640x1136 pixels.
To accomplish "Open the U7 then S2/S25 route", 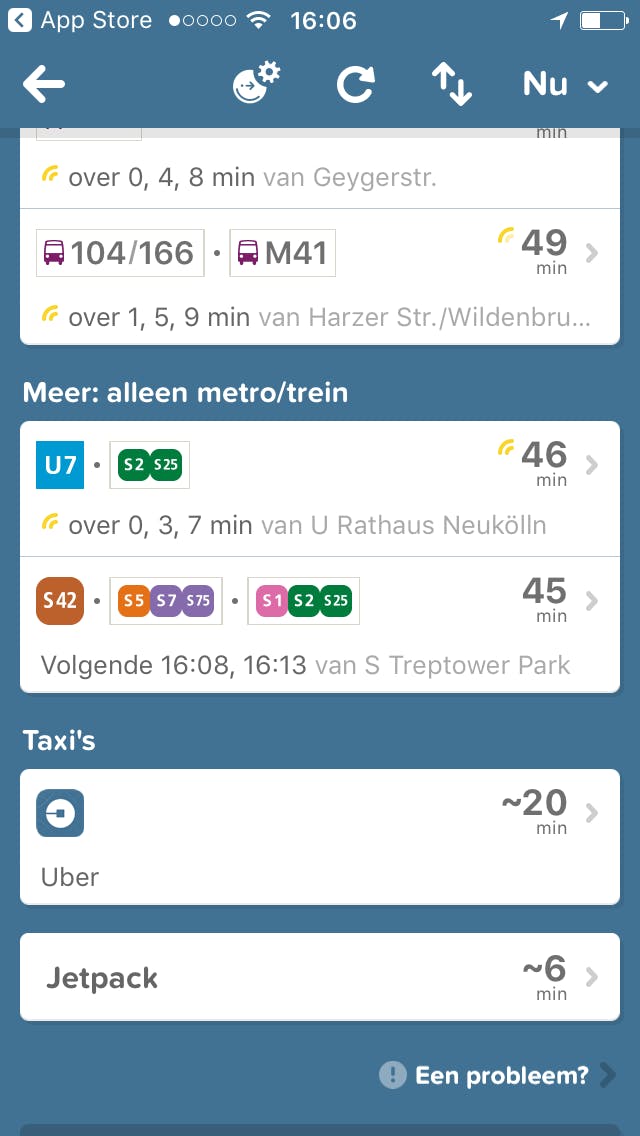I will 320,489.
